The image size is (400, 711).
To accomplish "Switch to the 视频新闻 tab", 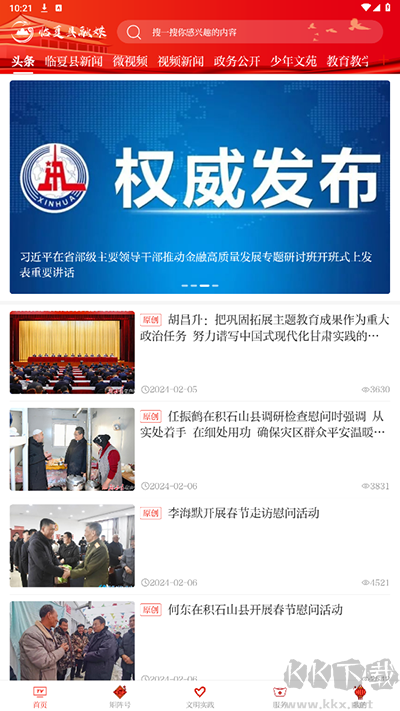I will coord(180,61).
